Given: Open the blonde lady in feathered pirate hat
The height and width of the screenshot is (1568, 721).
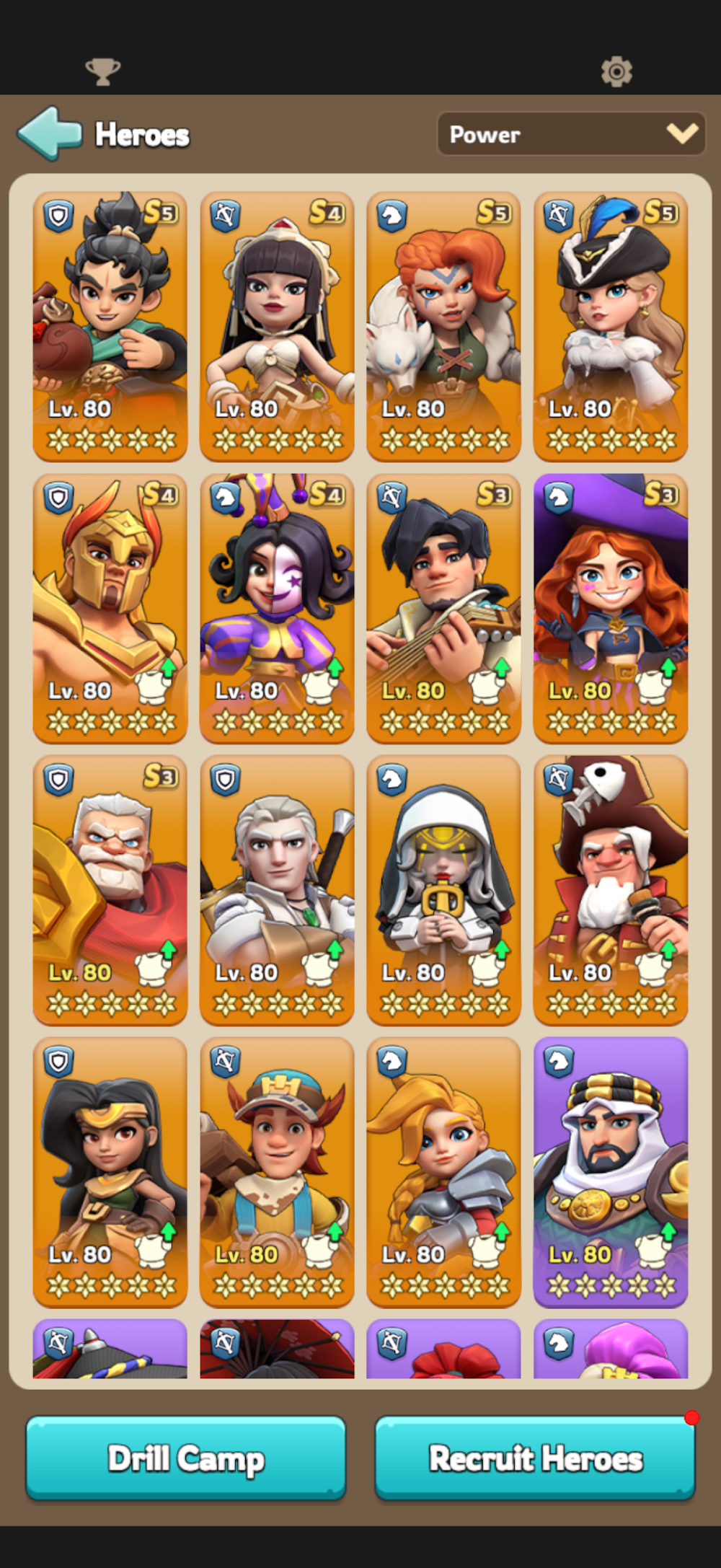Looking at the screenshot, I should click(x=611, y=326).
